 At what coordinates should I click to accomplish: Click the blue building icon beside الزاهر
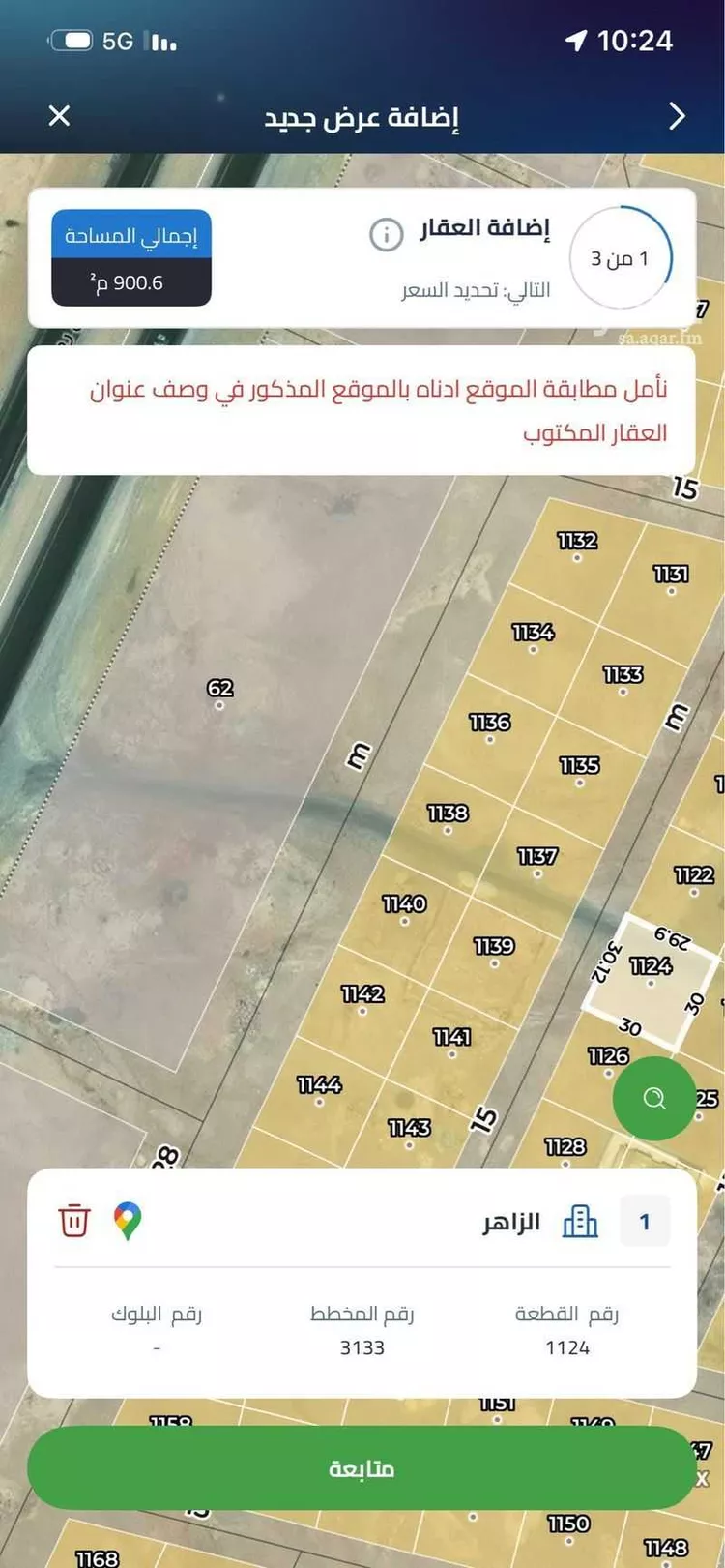[x=581, y=1222]
